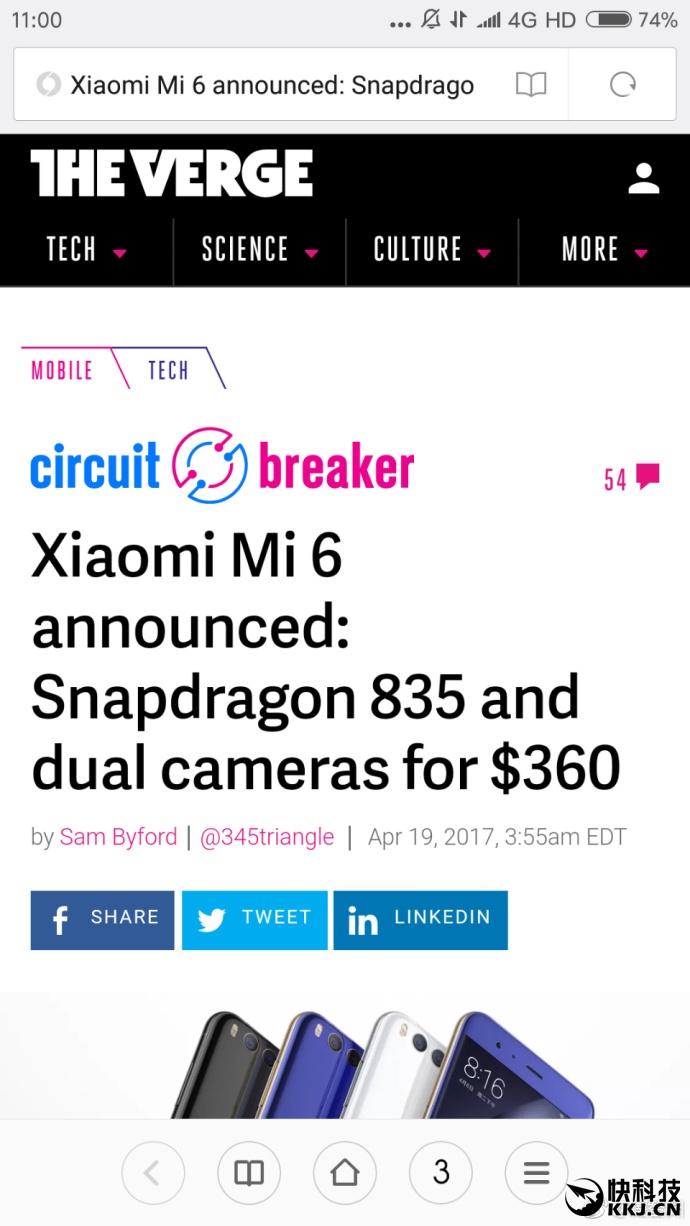The width and height of the screenshot is (690, 1226).
Task: Expand the Tech menu
Action: [x=86, y=250]
